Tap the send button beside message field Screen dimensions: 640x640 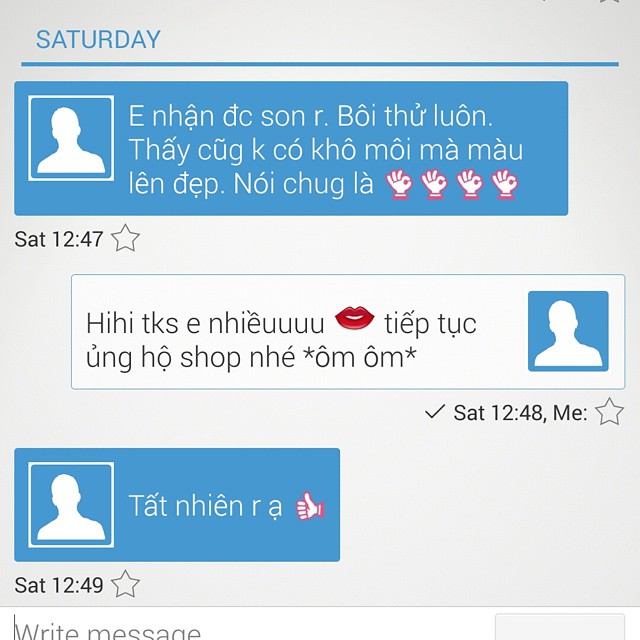pos(559,628)
